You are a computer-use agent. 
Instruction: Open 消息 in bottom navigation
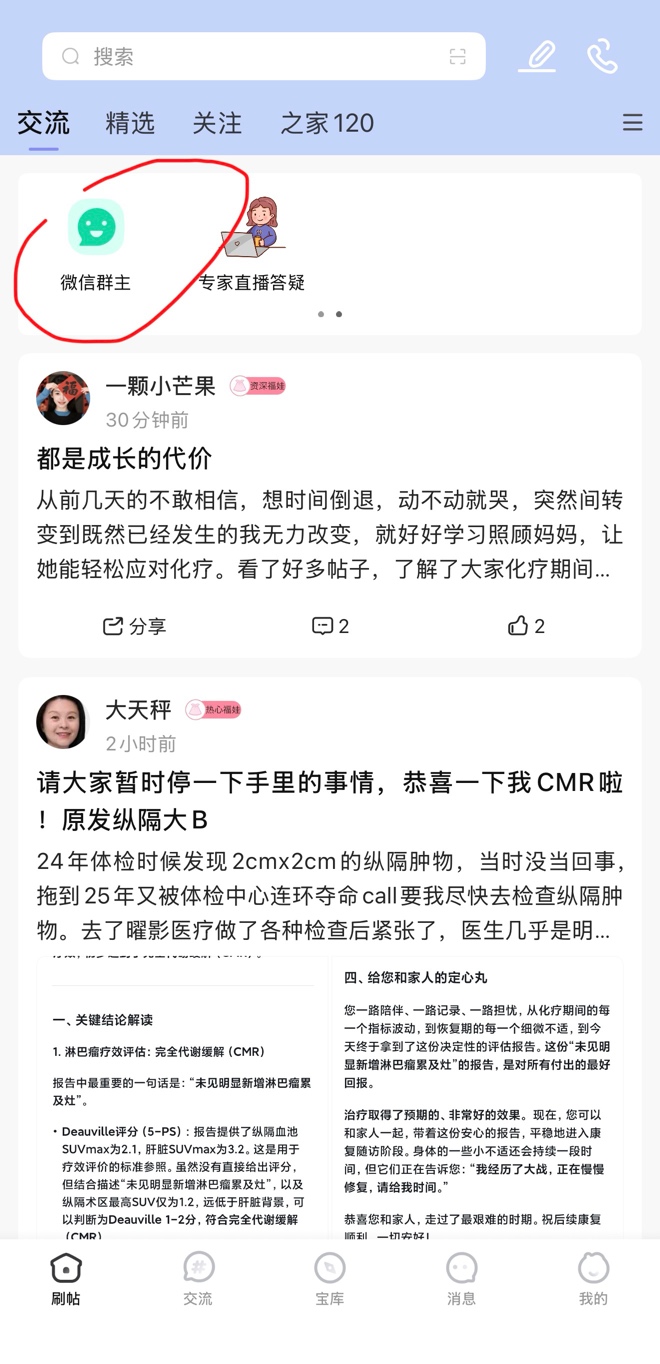click(x=461, y=1279)
